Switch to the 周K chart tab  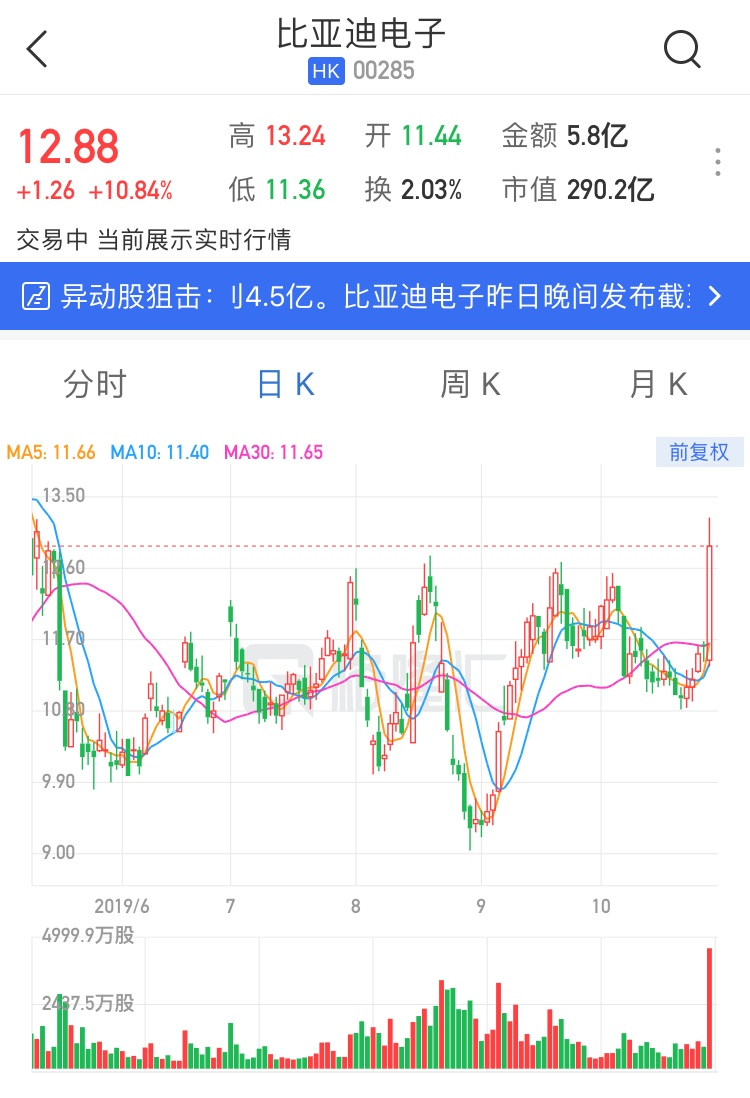[470, 384]
